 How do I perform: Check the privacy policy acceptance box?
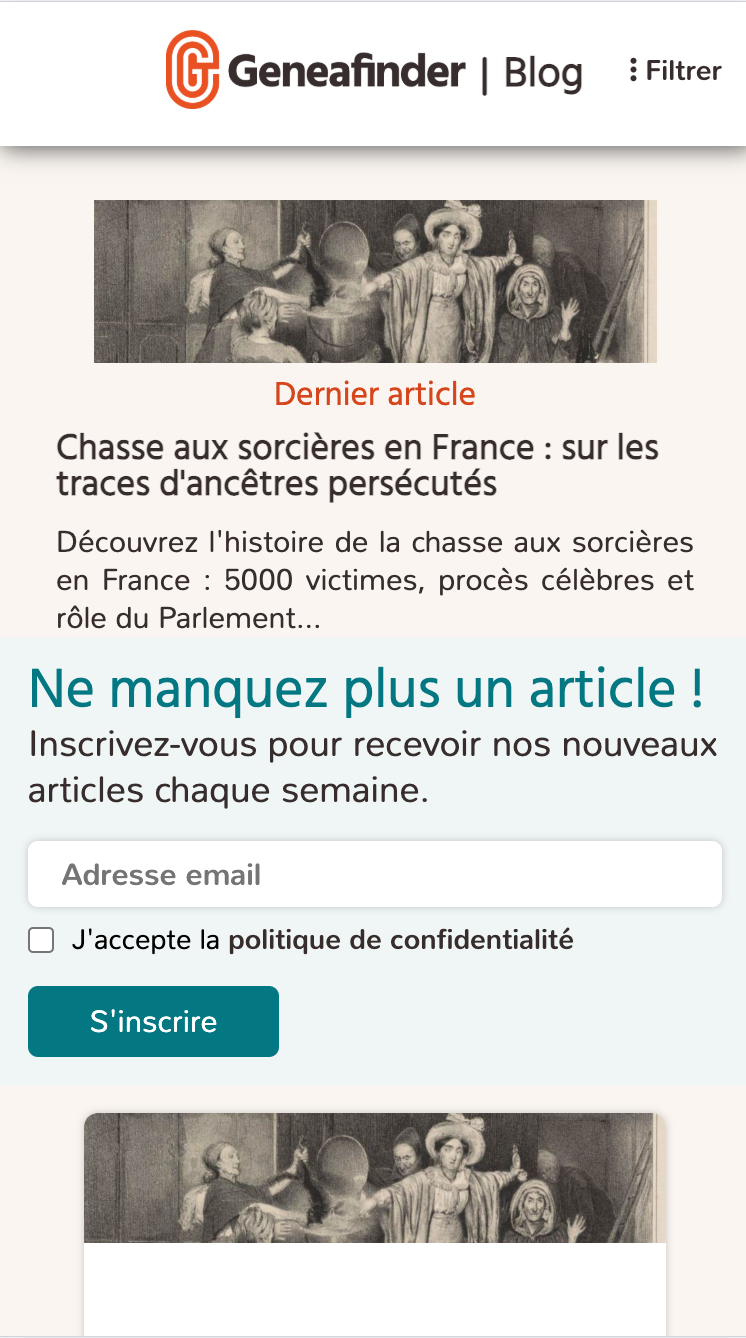41,940
